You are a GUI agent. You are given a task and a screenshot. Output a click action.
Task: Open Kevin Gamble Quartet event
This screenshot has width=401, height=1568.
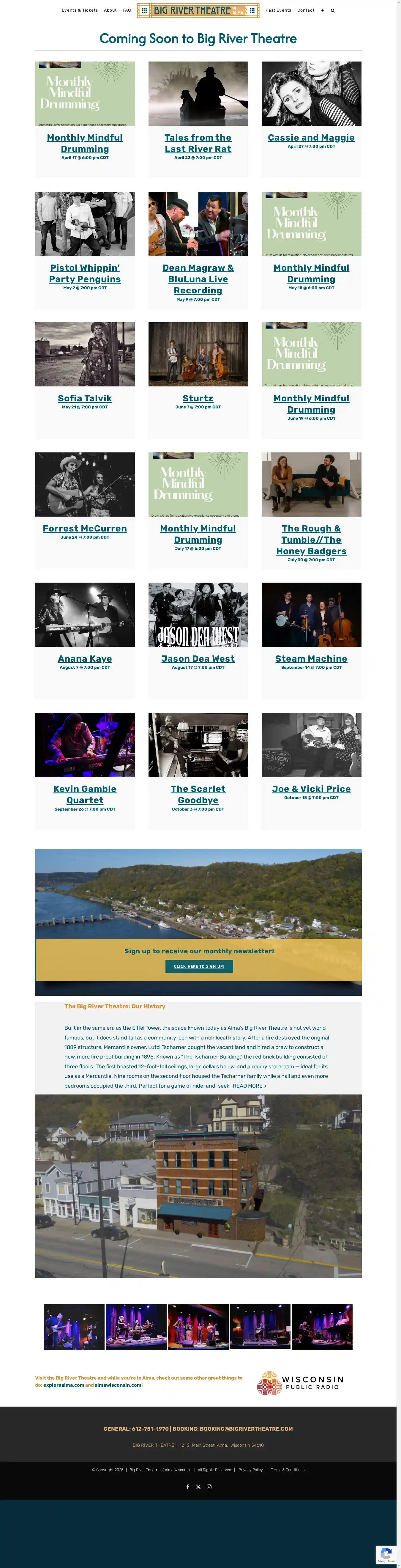(85, 794)
